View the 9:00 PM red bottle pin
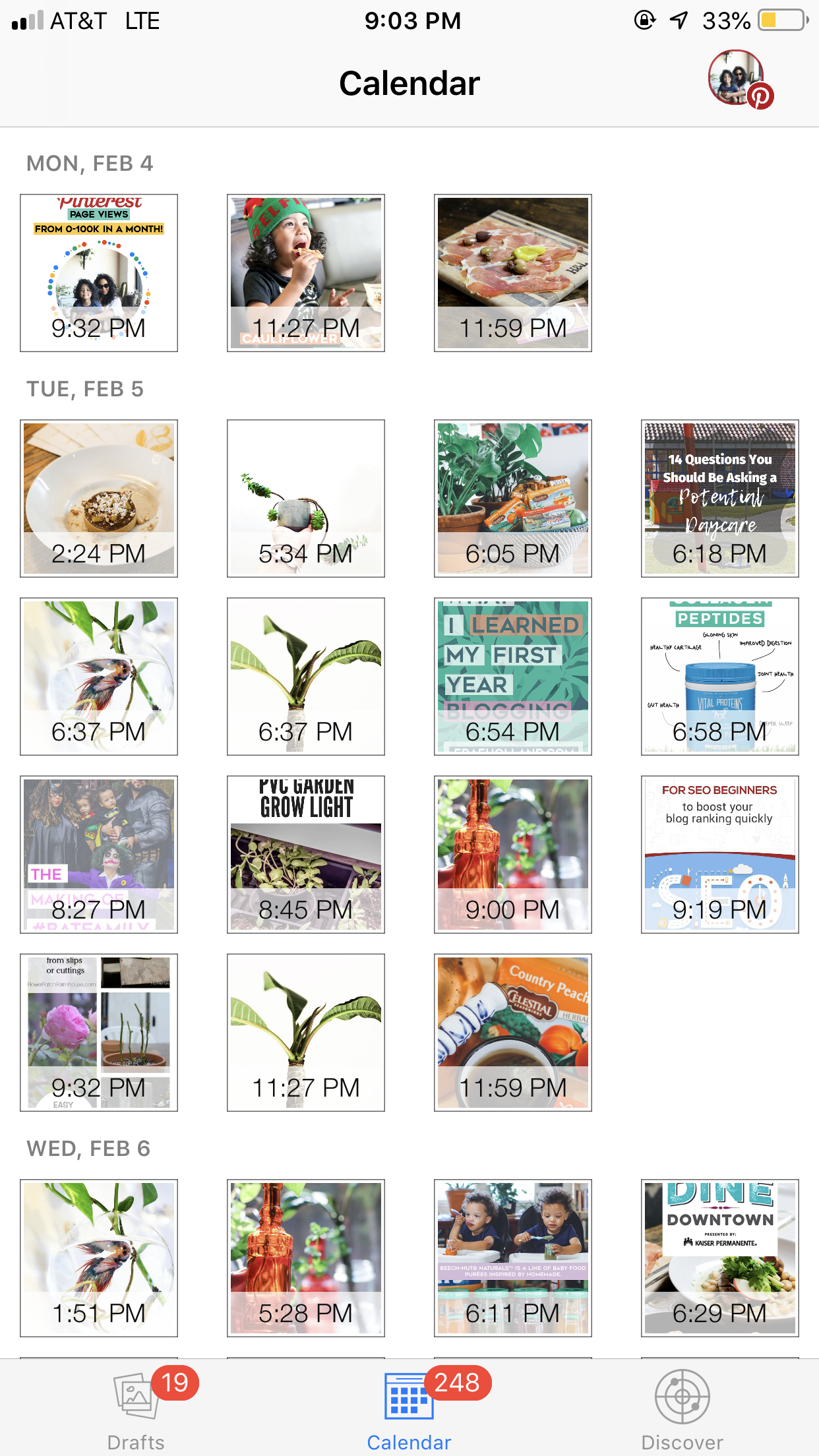The image size is (819, 1456). [x=513, y=855]
